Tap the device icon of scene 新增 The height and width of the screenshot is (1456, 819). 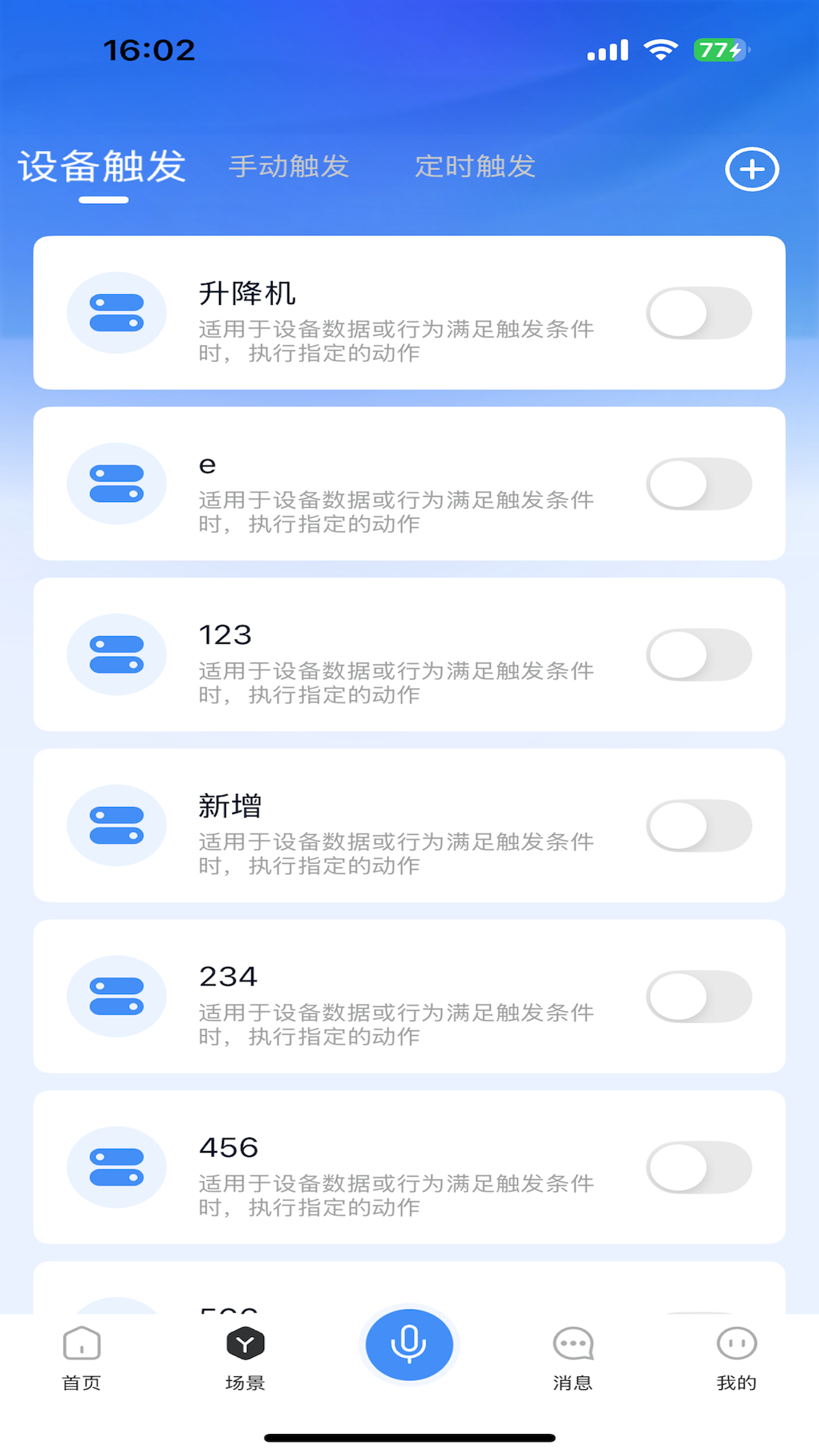[116, 826]
